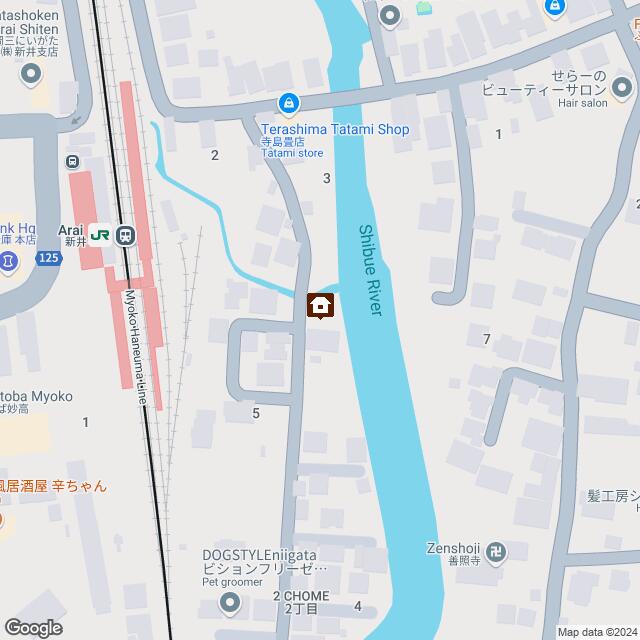Open the Terashima Tatami Shop pin
640x640 pixels.
288,103
